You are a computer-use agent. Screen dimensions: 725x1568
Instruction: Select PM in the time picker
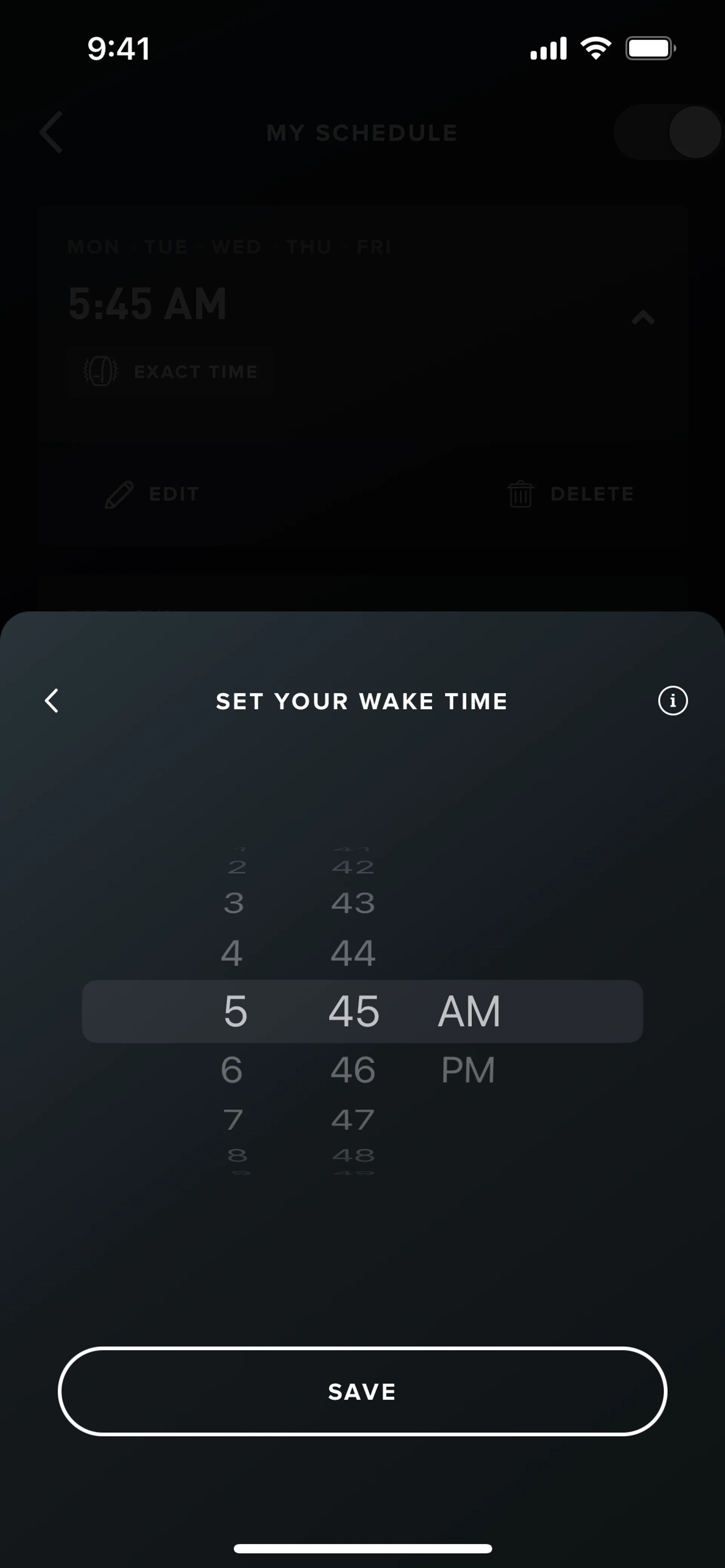pos(468,1069)
